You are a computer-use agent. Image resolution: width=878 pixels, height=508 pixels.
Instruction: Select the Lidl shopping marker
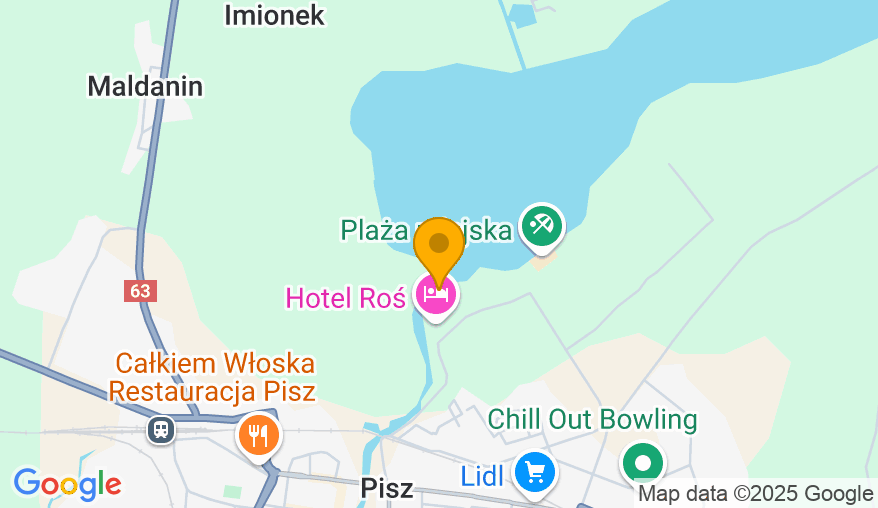pyautogui.click(x=535, y=471)
